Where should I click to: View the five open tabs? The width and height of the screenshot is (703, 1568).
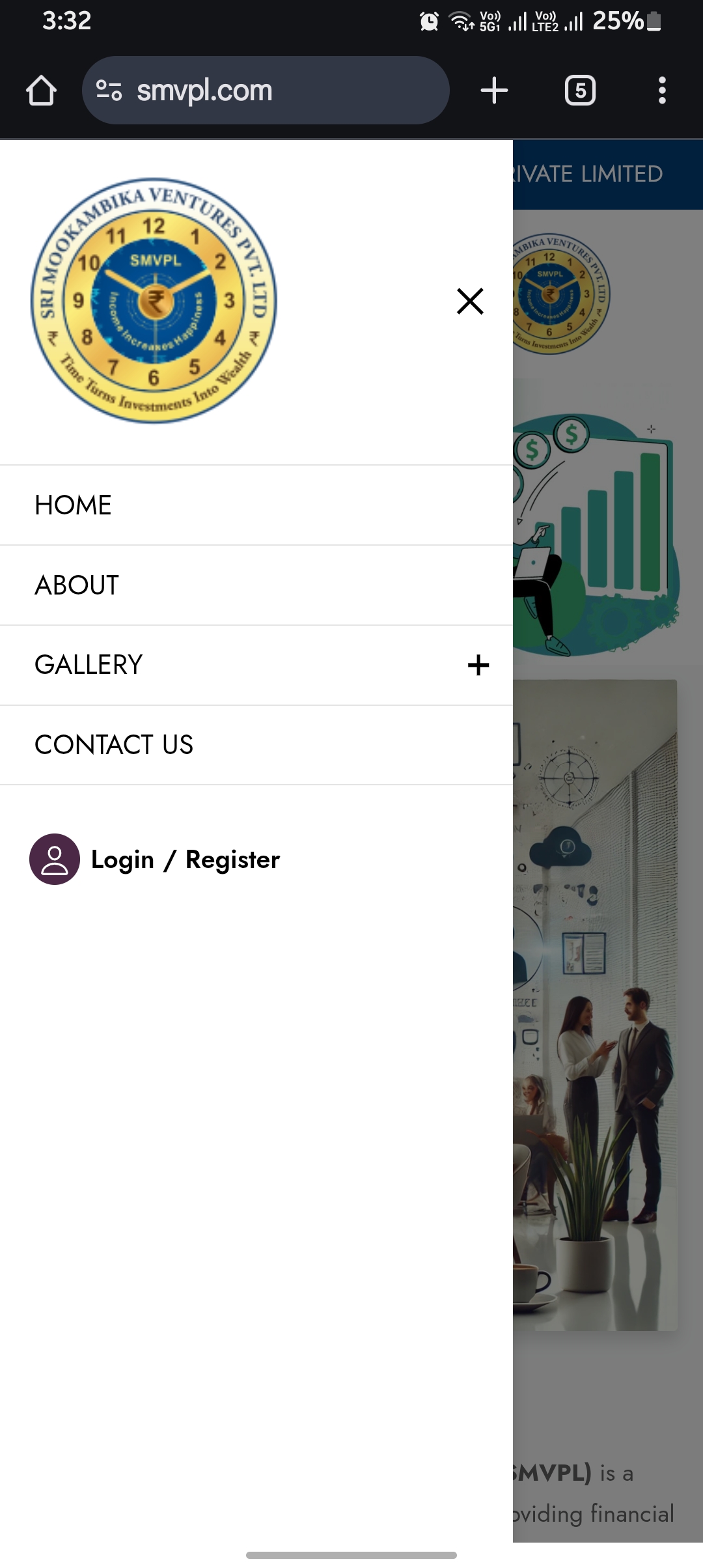click(x=580, y=91)
